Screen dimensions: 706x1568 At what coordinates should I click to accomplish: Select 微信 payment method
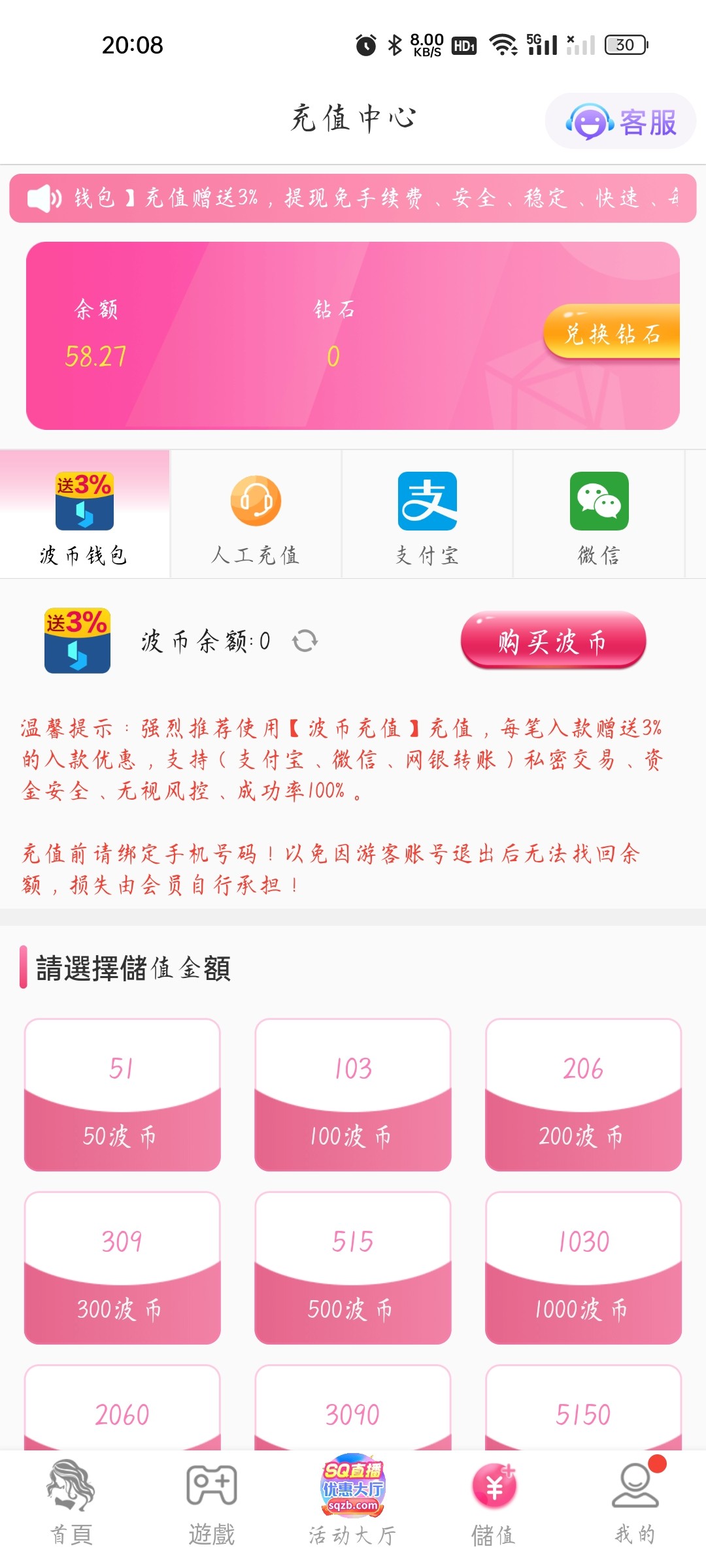tap(599, 515)
